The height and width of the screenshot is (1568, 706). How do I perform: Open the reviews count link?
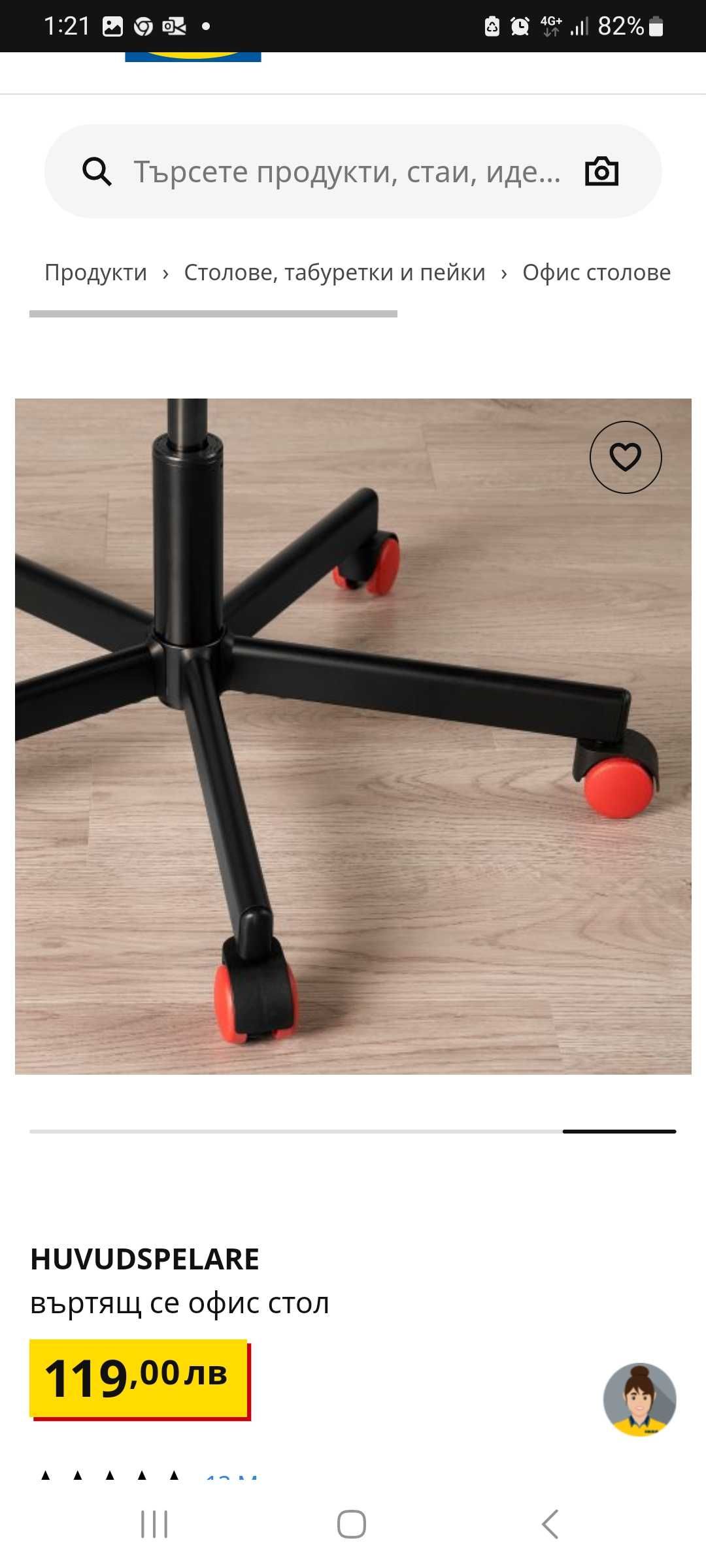point(231,1478)
